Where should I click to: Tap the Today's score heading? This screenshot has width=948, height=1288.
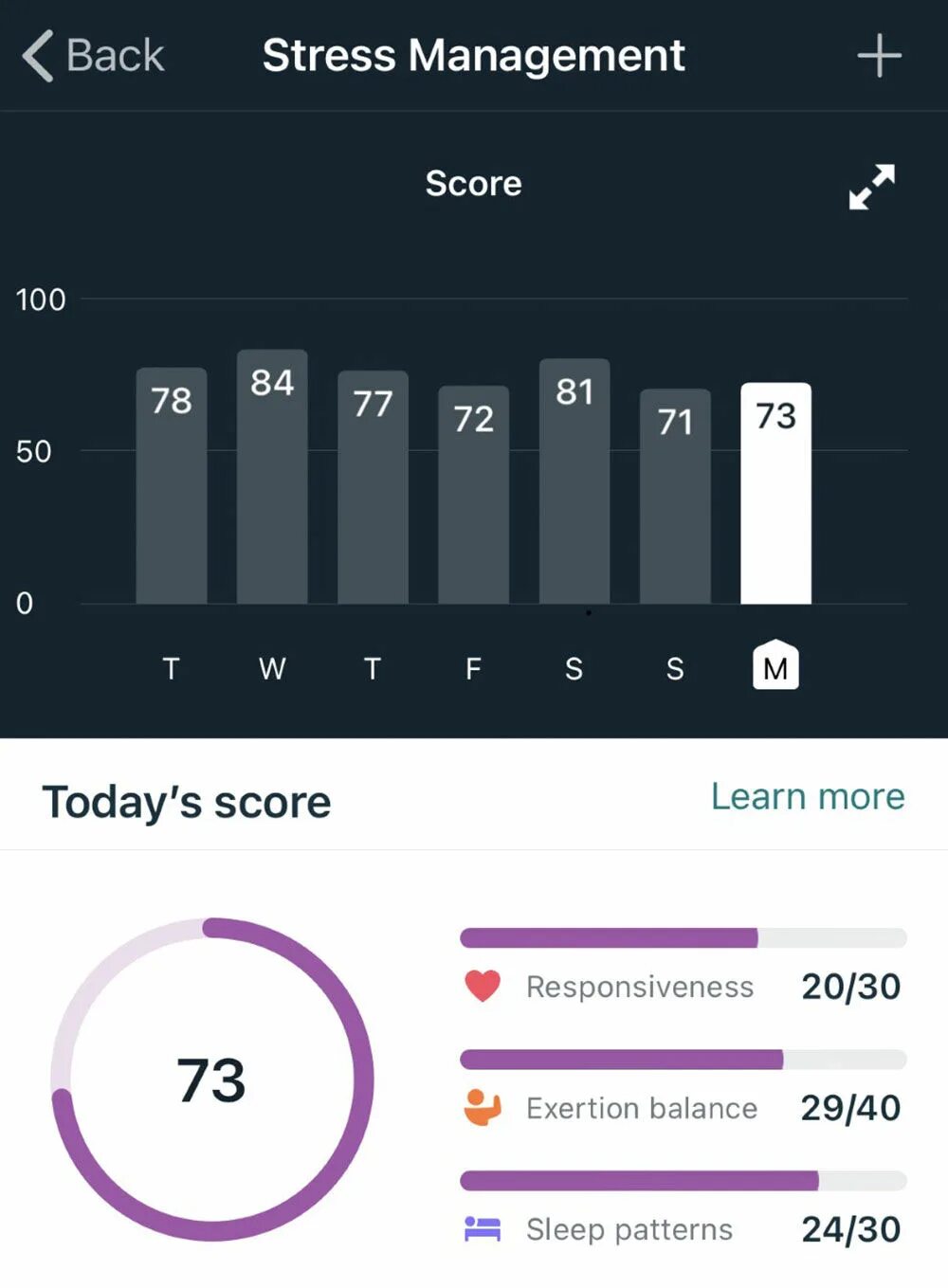[x=187, y=801]
